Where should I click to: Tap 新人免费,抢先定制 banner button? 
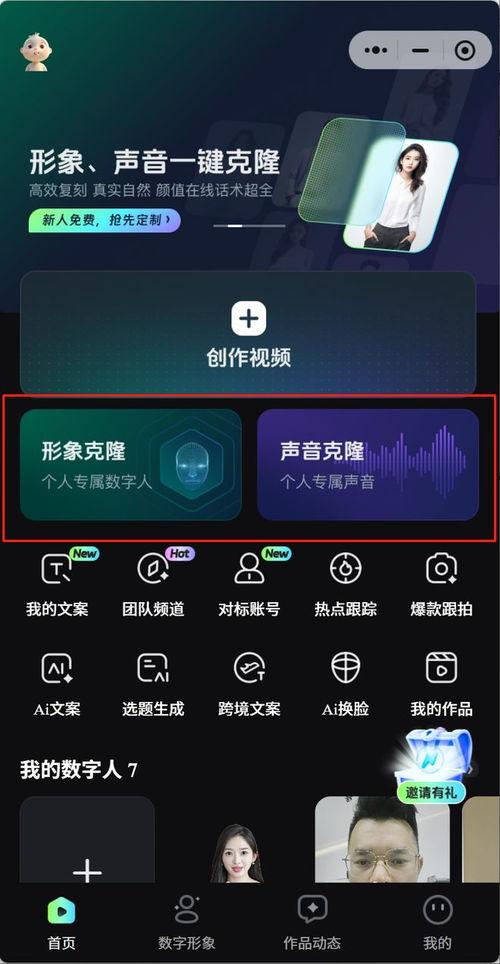[105, 220]
